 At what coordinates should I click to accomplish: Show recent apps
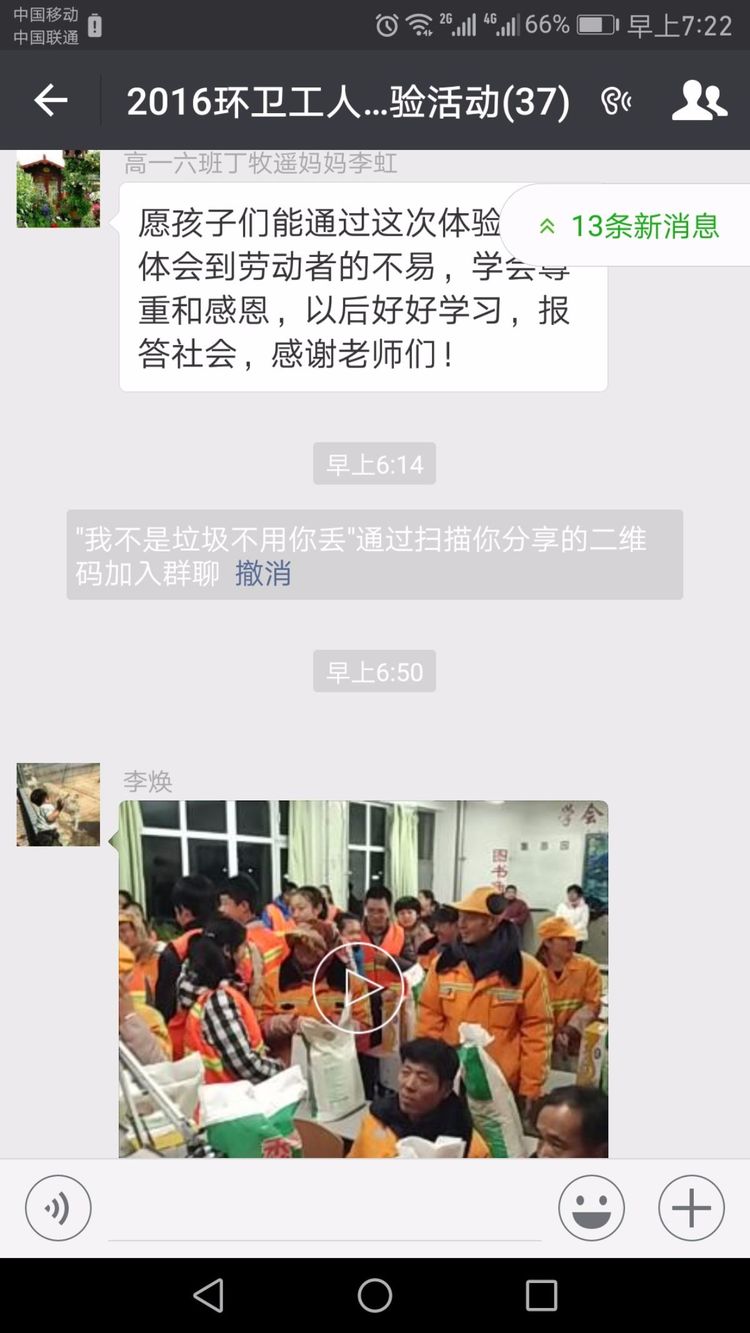541,1296
